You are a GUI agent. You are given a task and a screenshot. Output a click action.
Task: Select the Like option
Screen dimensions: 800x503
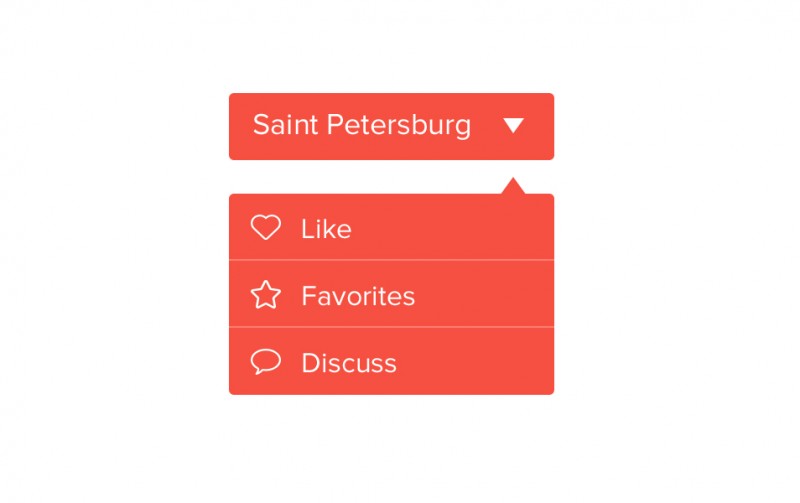(x=326, y=229)
